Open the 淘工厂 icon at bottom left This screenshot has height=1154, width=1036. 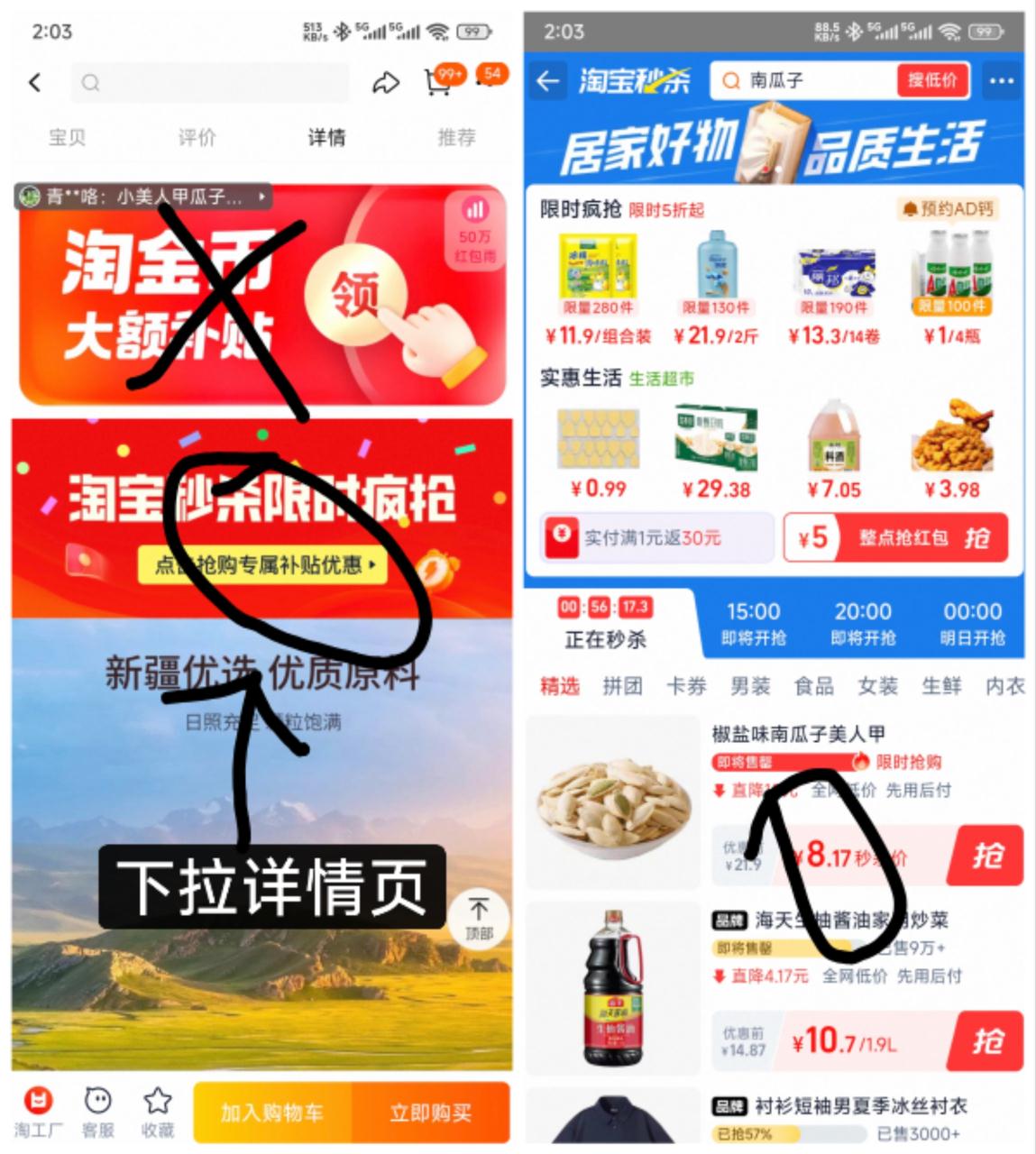tap(36, 1109)
